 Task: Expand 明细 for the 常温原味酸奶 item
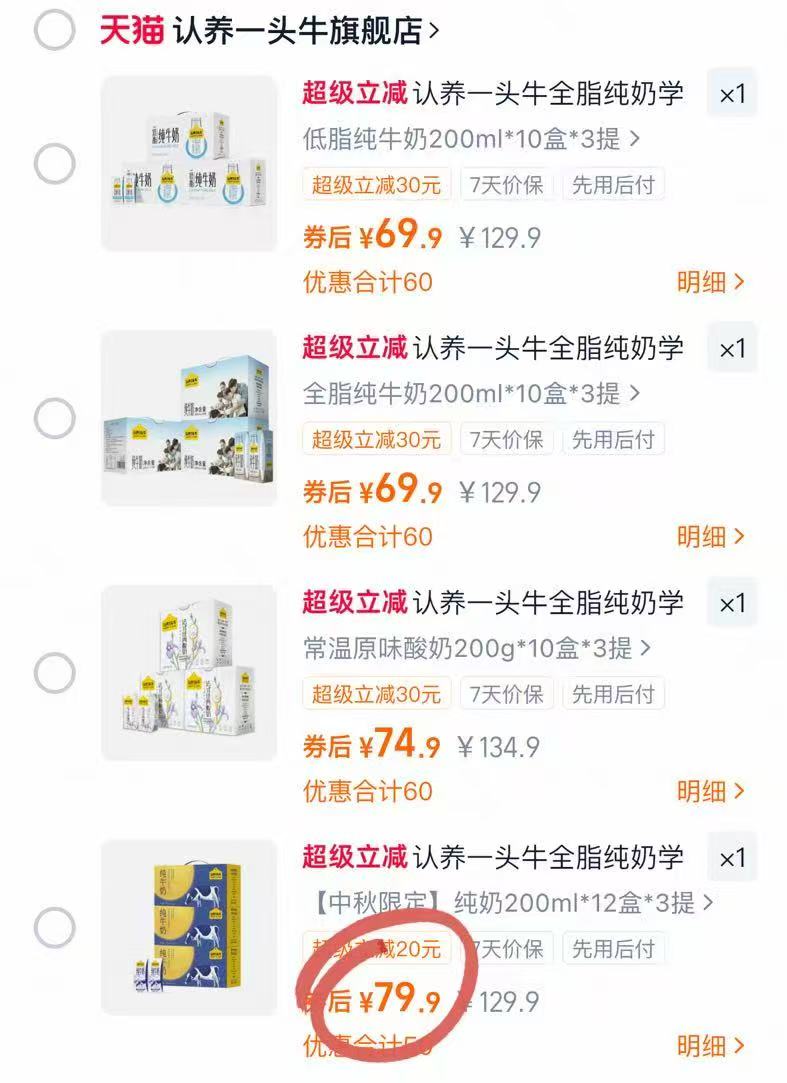pos(706,789)
